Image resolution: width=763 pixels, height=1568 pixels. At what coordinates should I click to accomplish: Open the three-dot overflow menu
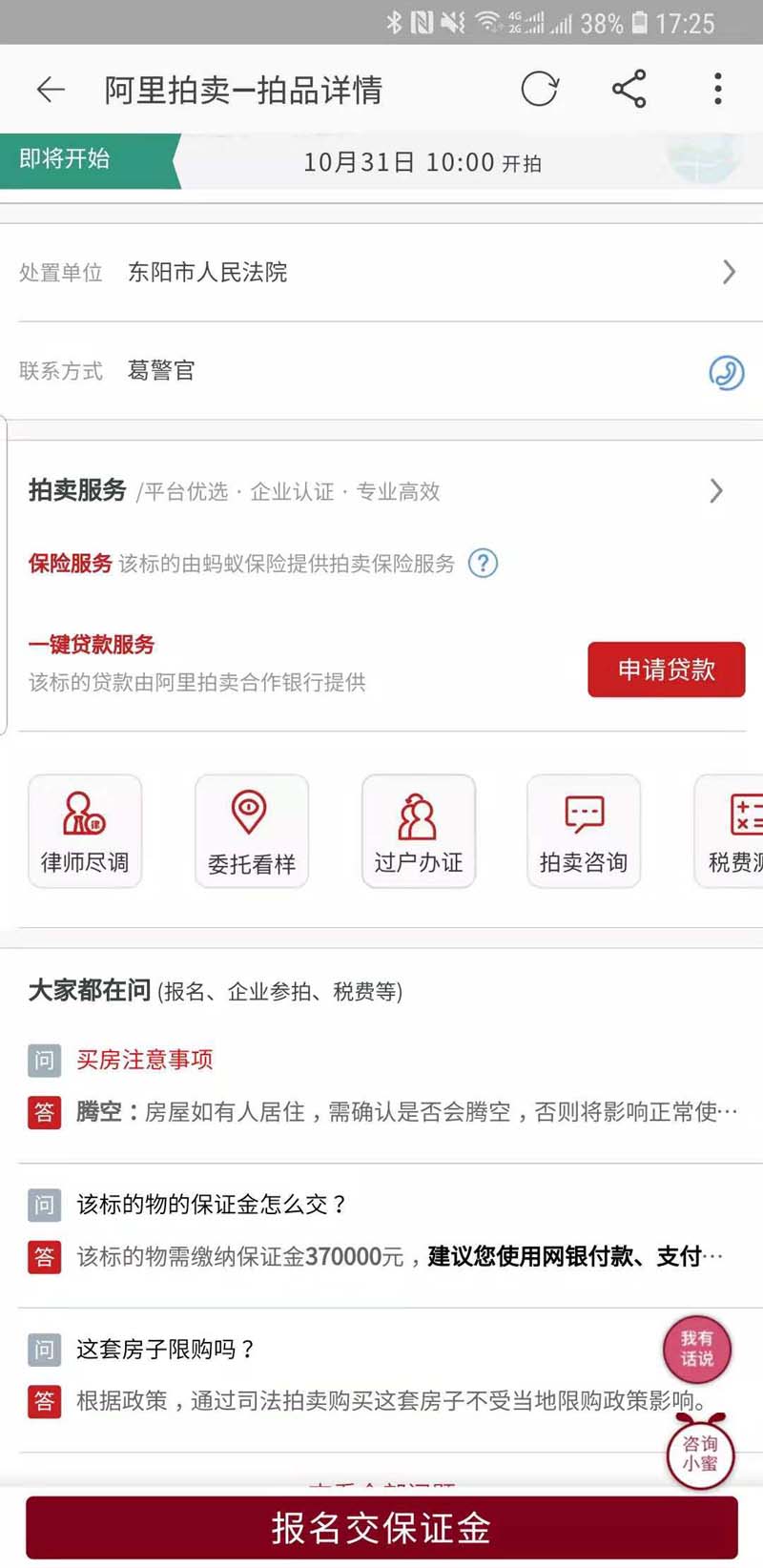click(717, 90)
